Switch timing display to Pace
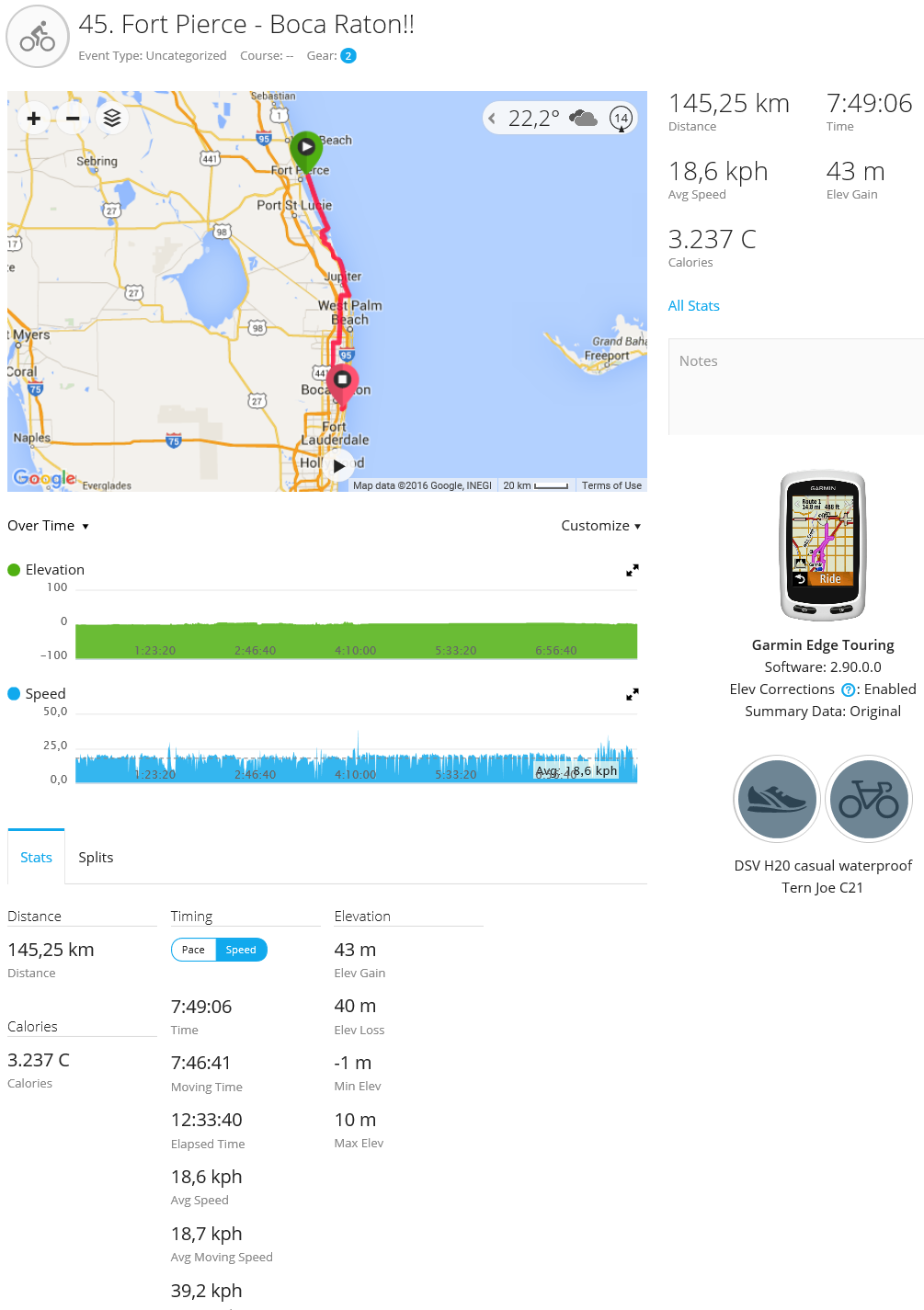 click(193, 950)
